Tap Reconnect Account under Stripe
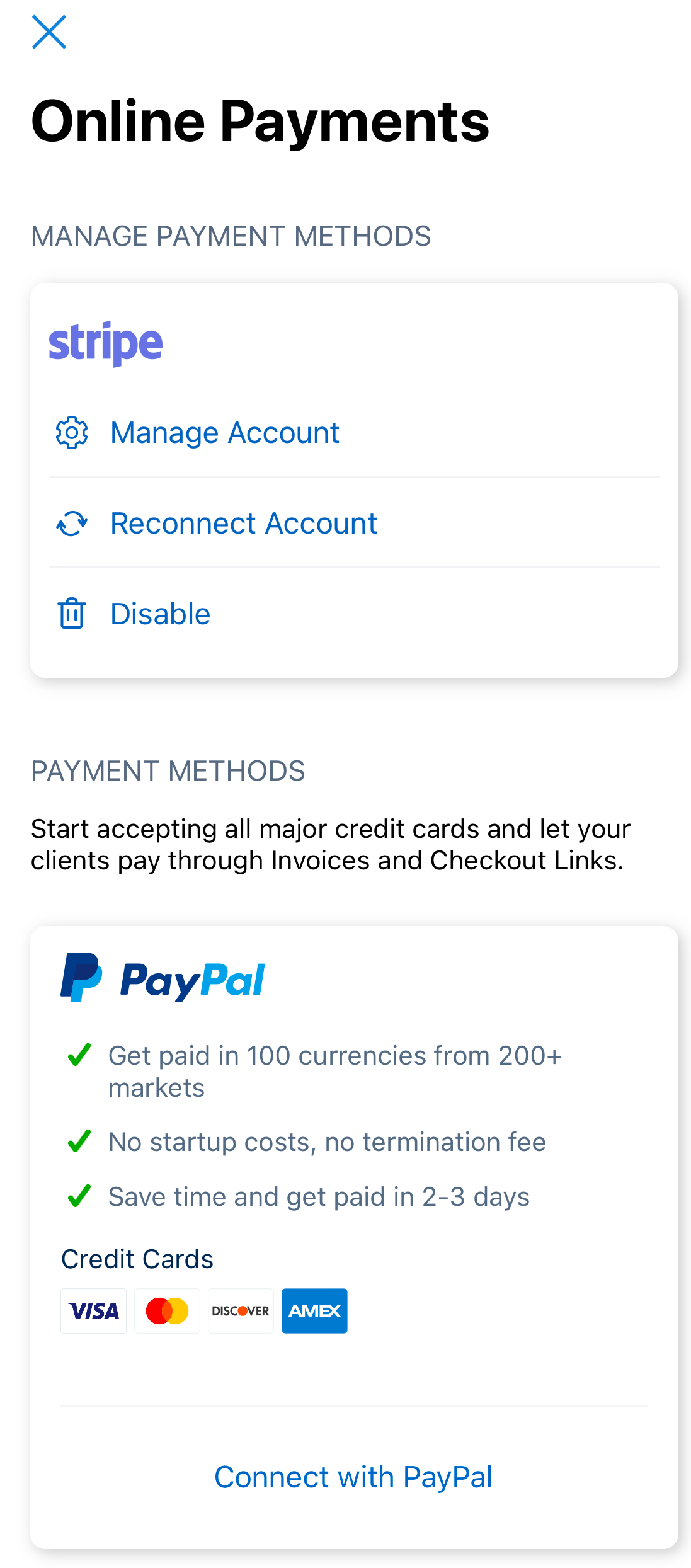The width and height of the screenshot is (691, 1568). (x=243, y=524)
